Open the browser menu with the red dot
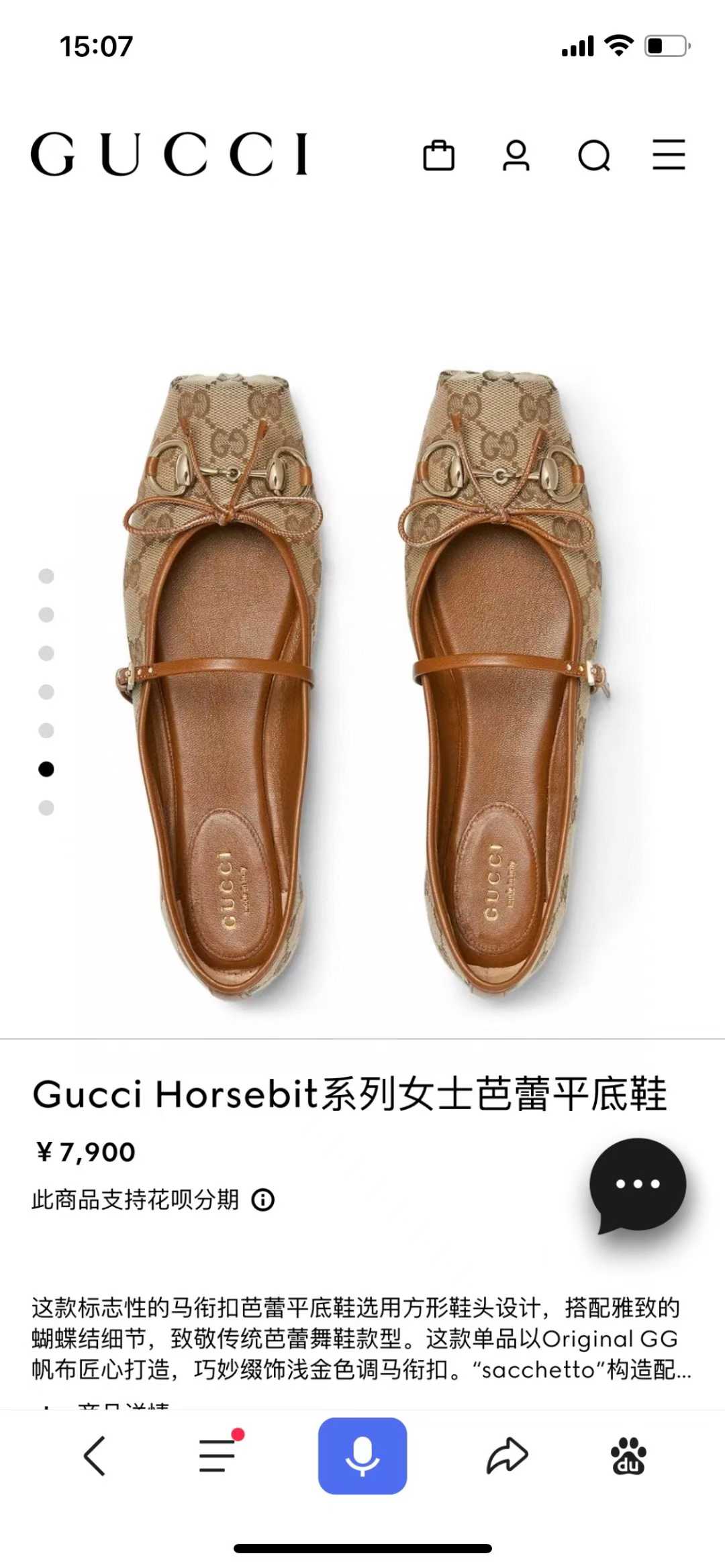The height and width of the screenshot is (1568, 725). click(218, 1455)
